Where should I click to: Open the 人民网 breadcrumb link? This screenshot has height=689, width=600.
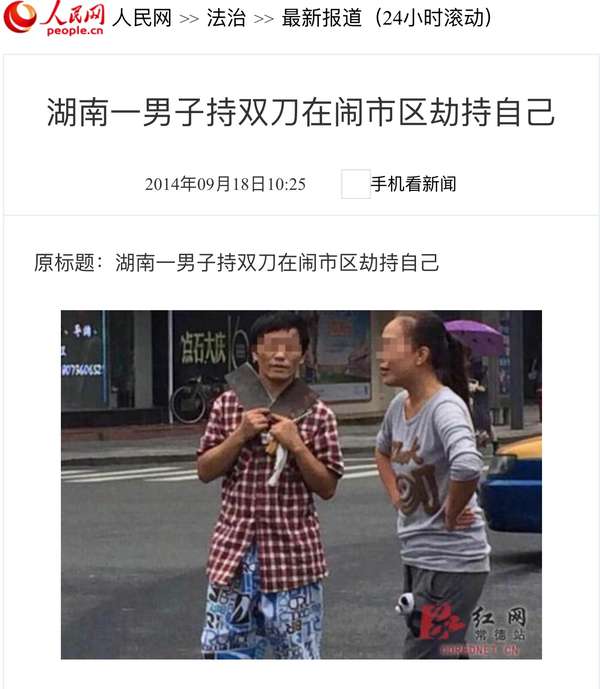click(x=141, y=18)
